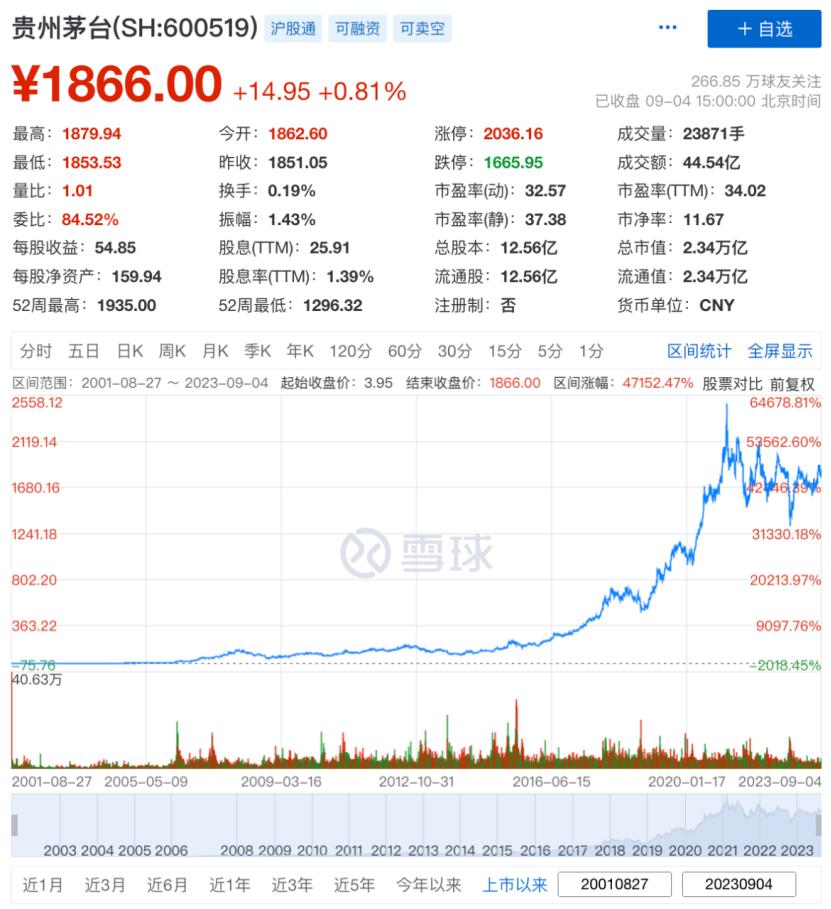The image size is (831, 909).
Task: Set range to 近1月
Action: click(x=43, y=884)
